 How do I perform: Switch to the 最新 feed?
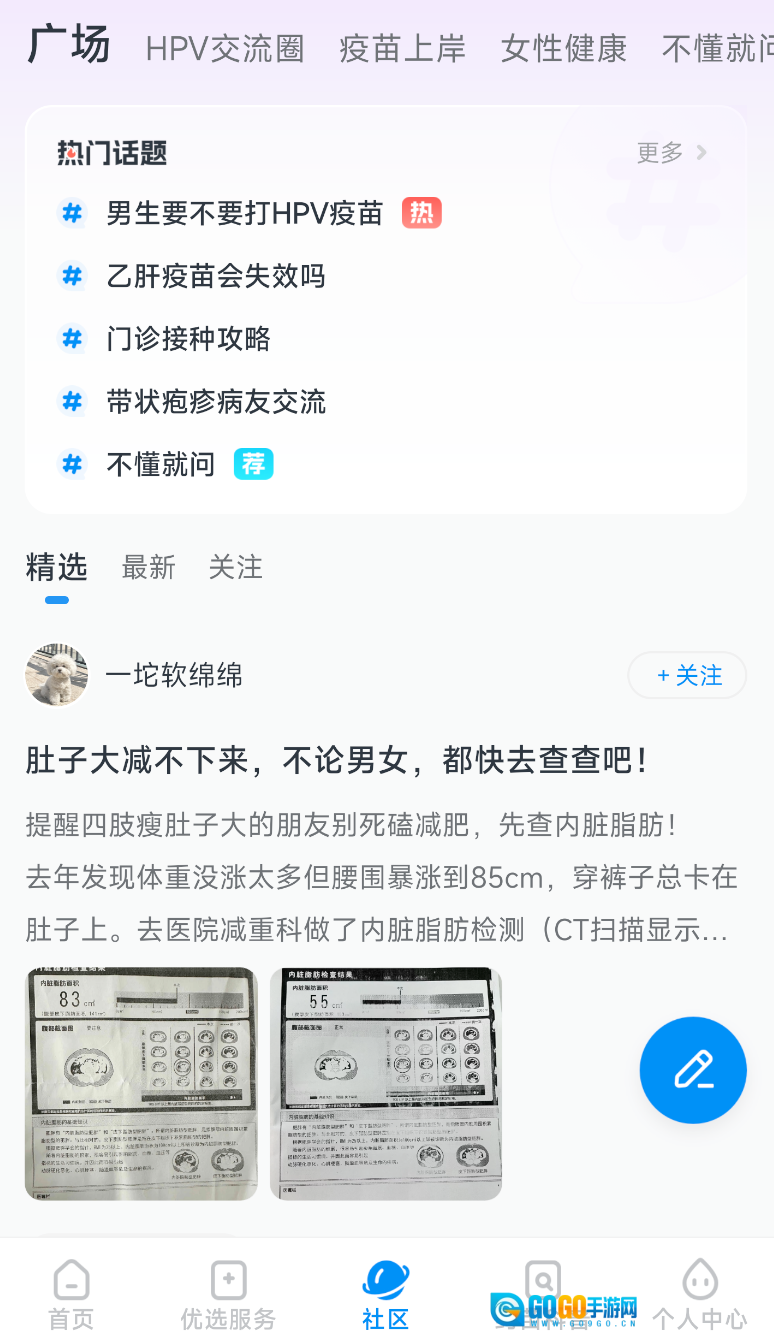click(148, 568)
